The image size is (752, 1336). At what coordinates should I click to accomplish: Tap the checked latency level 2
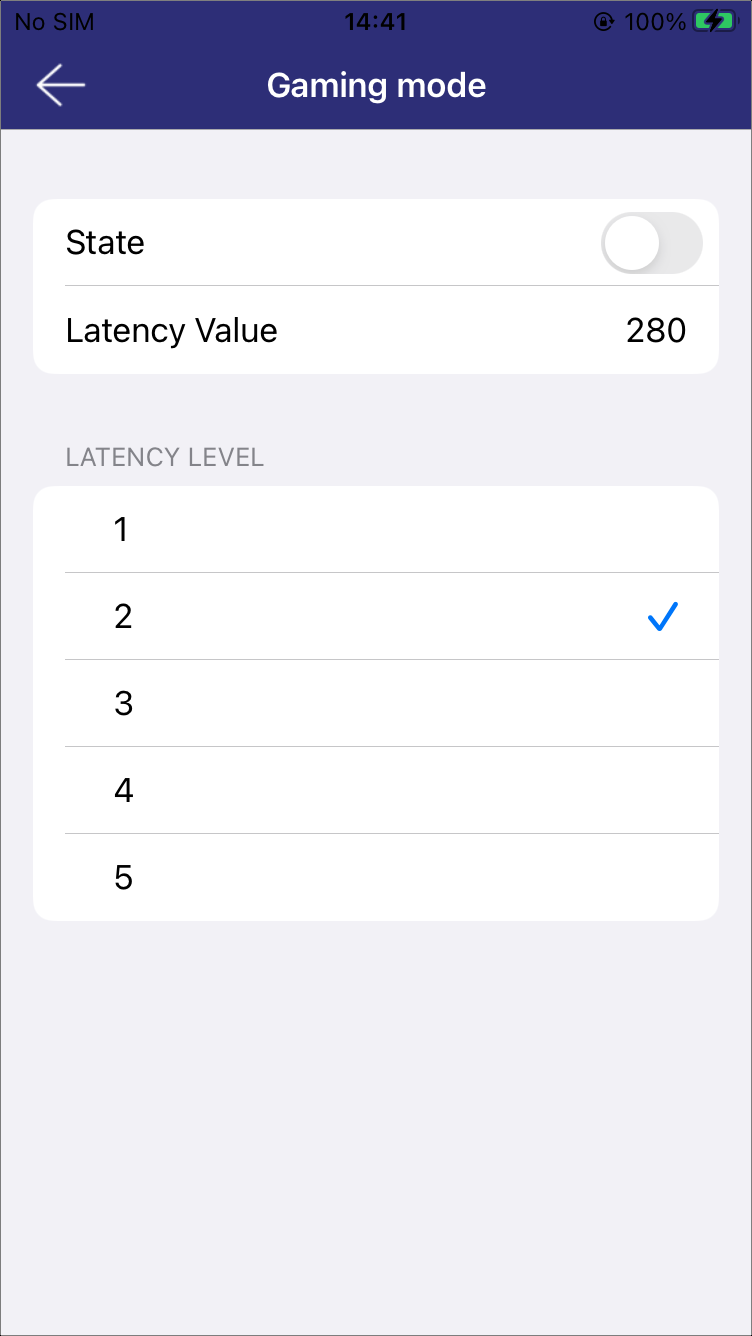tap(376, 617)
